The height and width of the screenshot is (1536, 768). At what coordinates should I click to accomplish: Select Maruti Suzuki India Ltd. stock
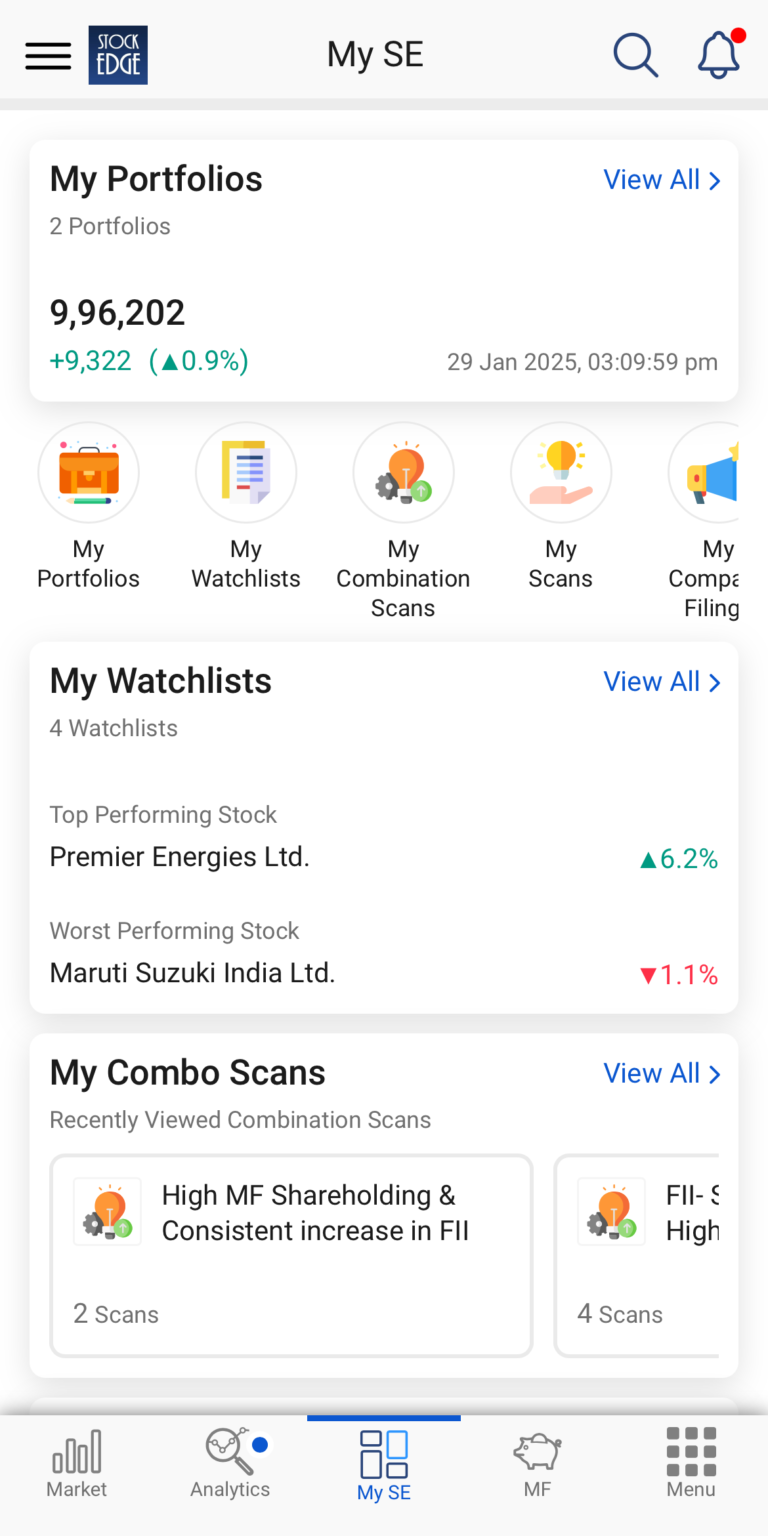point(192,972)
